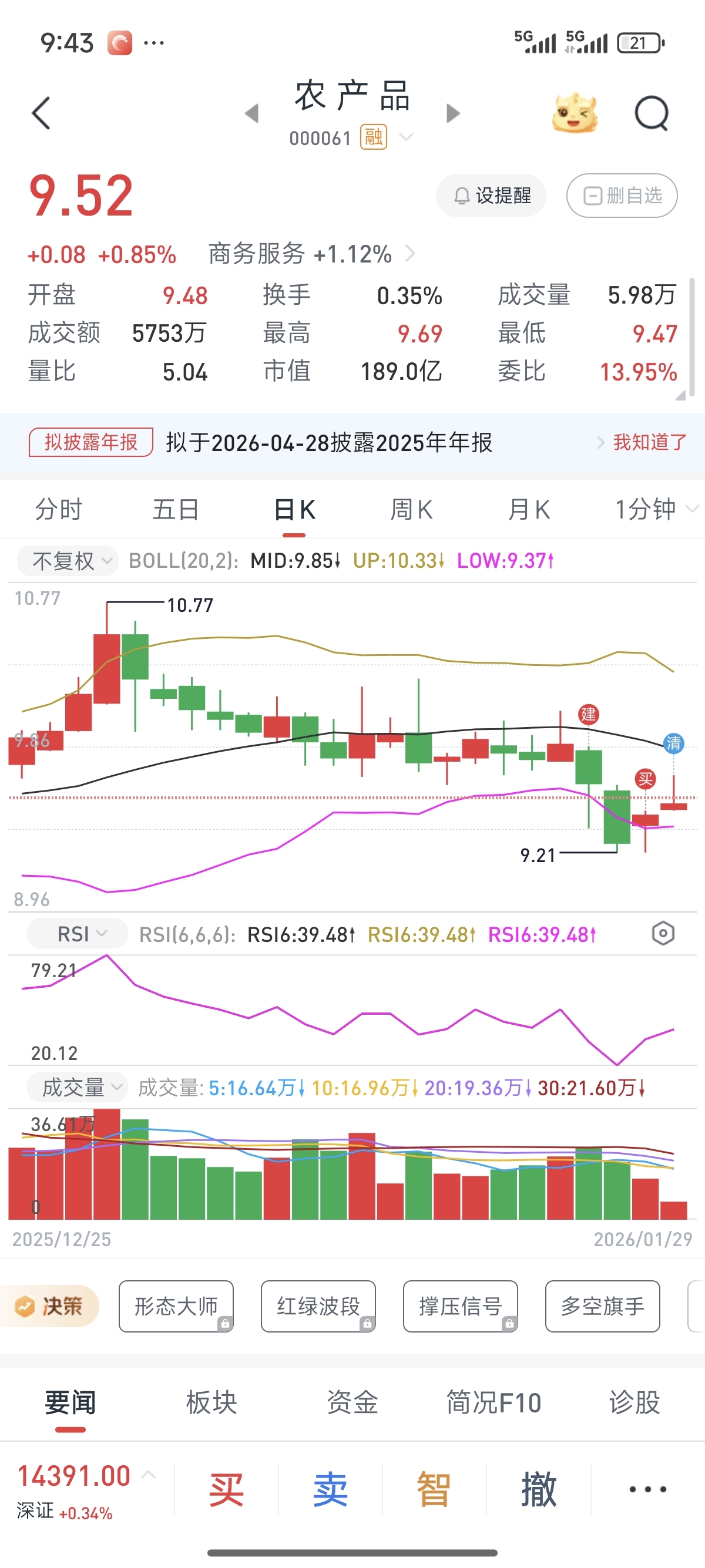Tap the 多空旗手 indicator chip
The image size is (705, 1568).
click(x=602, y=1306)
